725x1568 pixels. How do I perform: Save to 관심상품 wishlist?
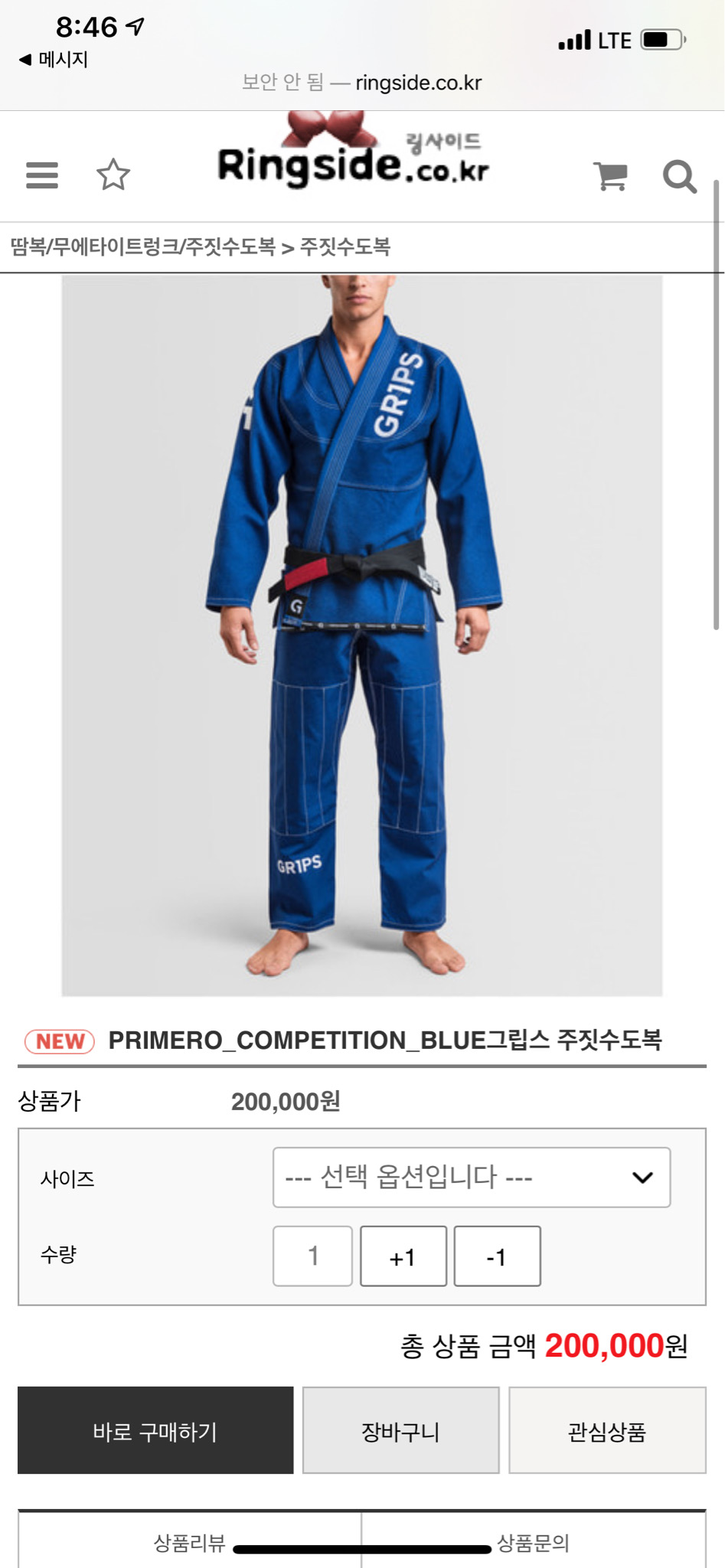pyautogui.click(x=607, y=1430)
